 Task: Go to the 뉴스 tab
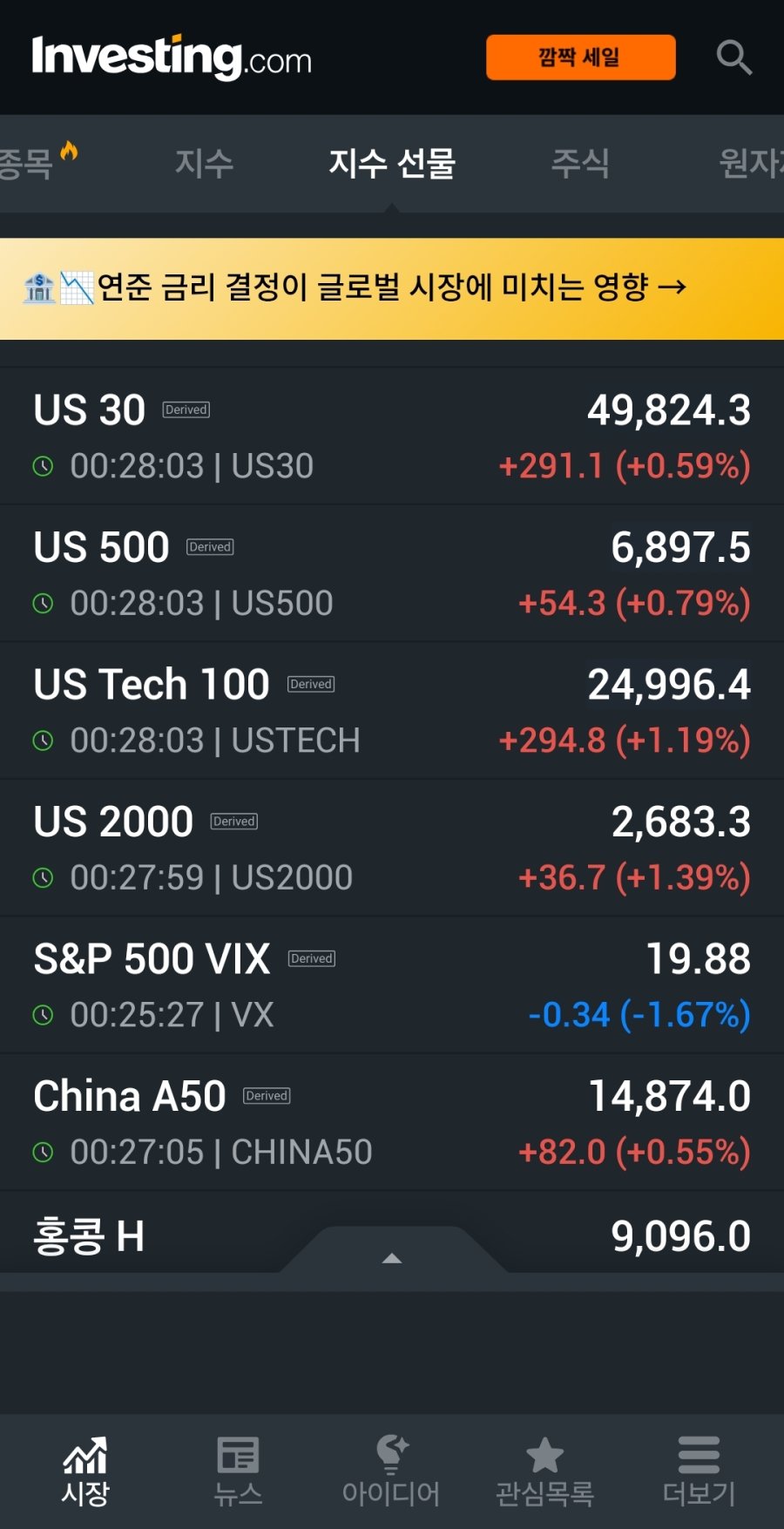coord(238,1471)
